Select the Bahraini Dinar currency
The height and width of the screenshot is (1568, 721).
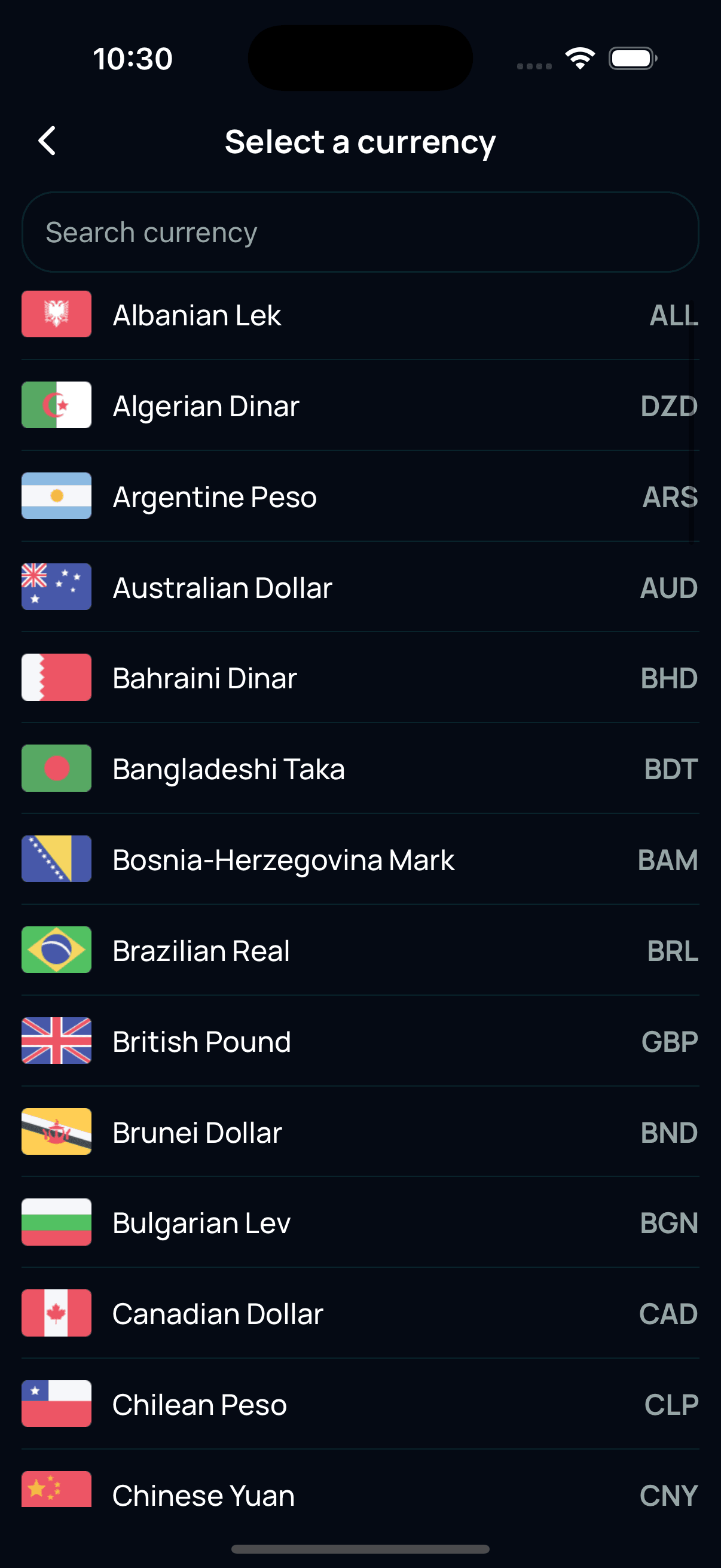click(204, 676)
